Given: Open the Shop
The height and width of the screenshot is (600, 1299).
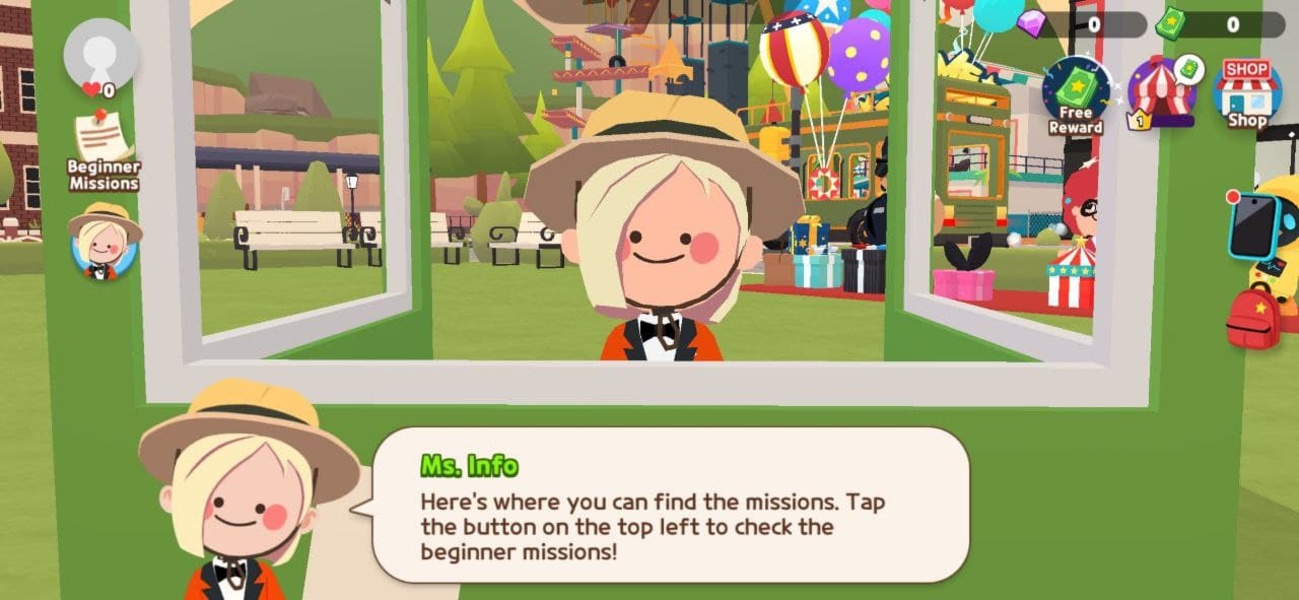Looking at the screenshot, I should [x=1246, y=92].
